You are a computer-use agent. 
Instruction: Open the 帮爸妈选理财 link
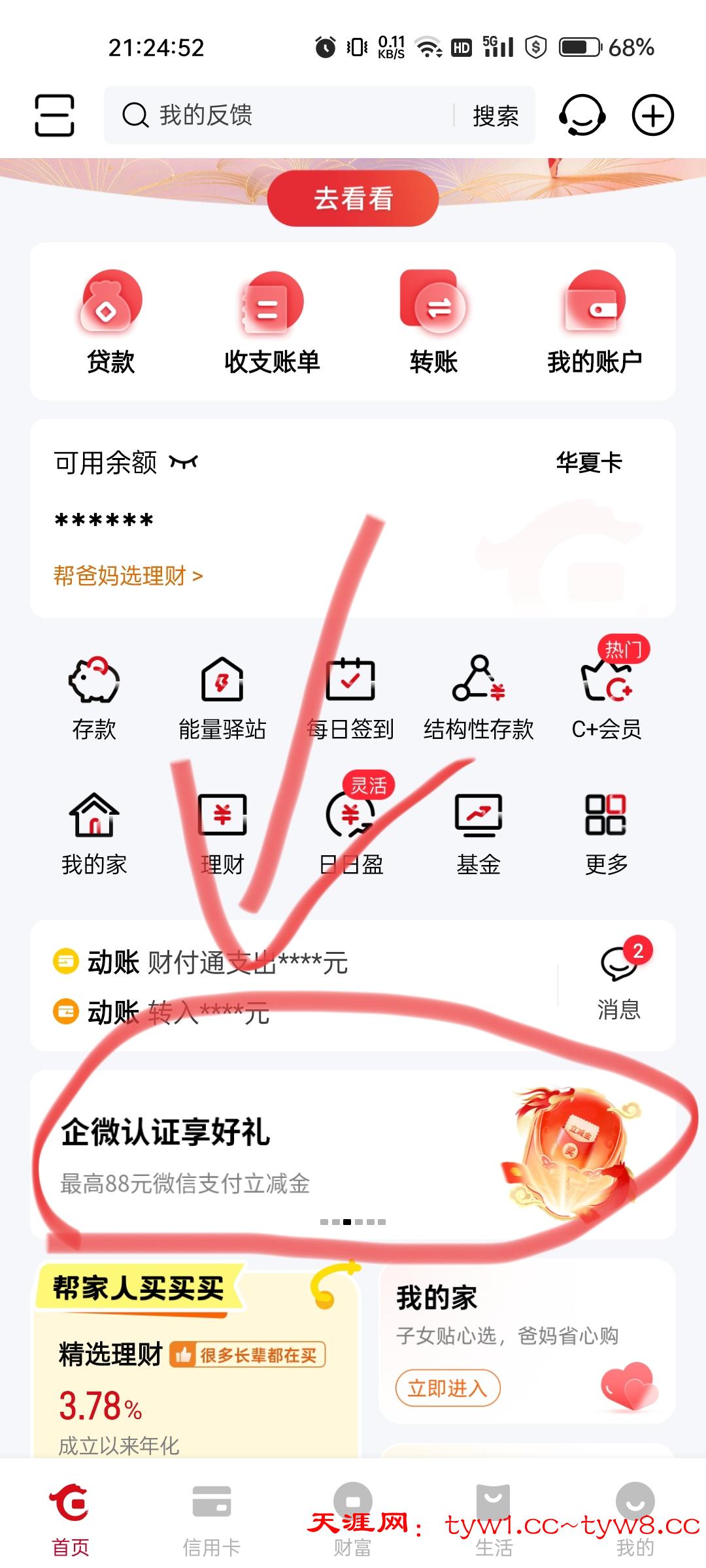(x=128, y=576)
